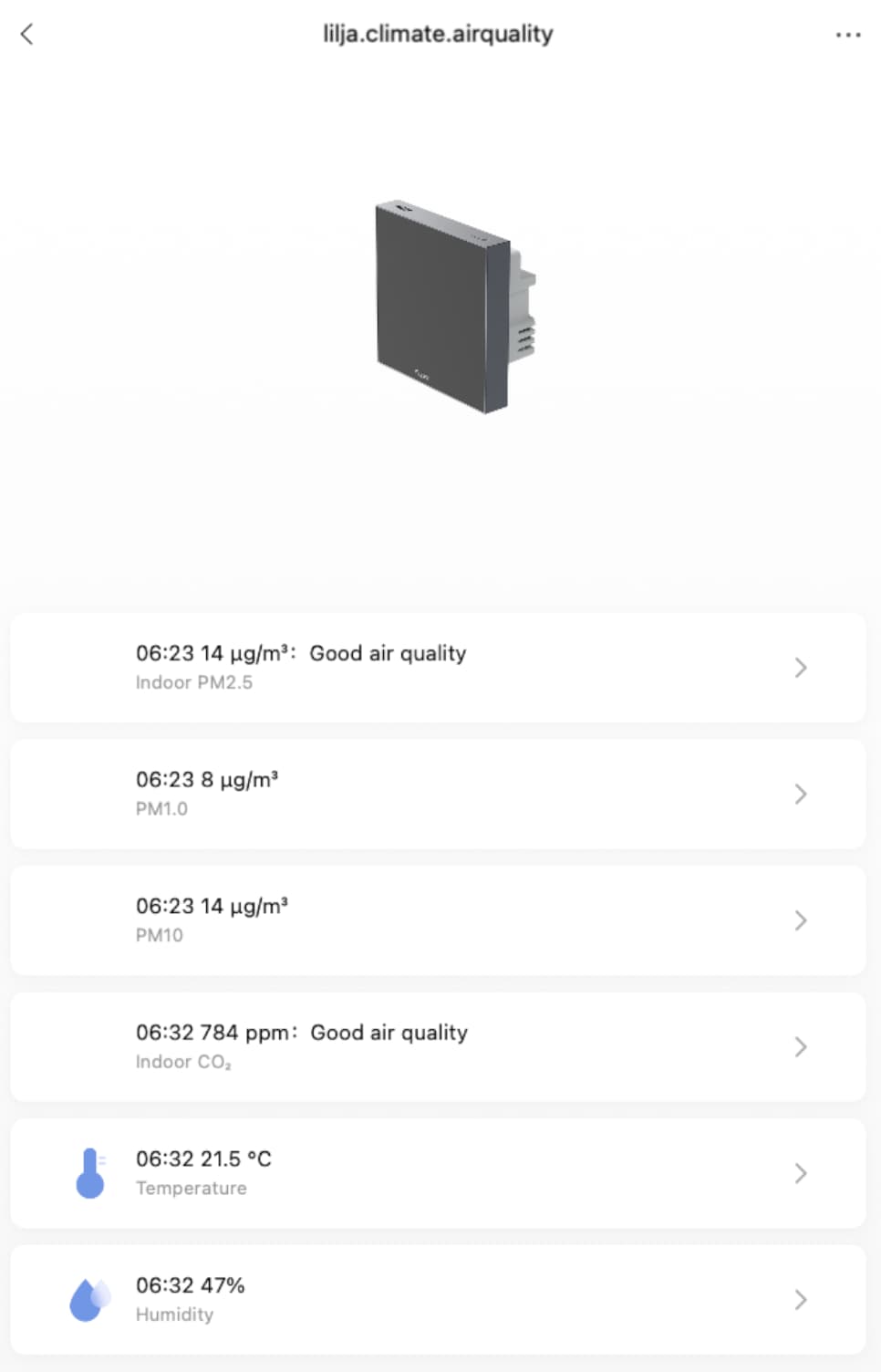Open the PM10 reading row
The width and height of the screenshot is (881, 1372).
tap(438, 920)
